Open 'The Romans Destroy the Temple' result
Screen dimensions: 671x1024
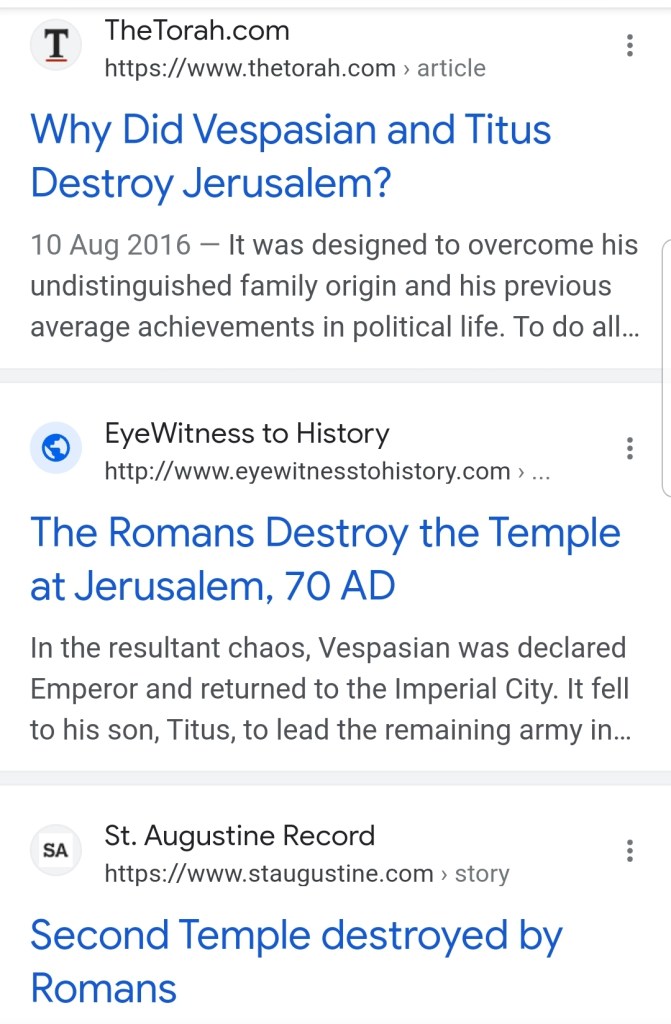coord(325,559)
